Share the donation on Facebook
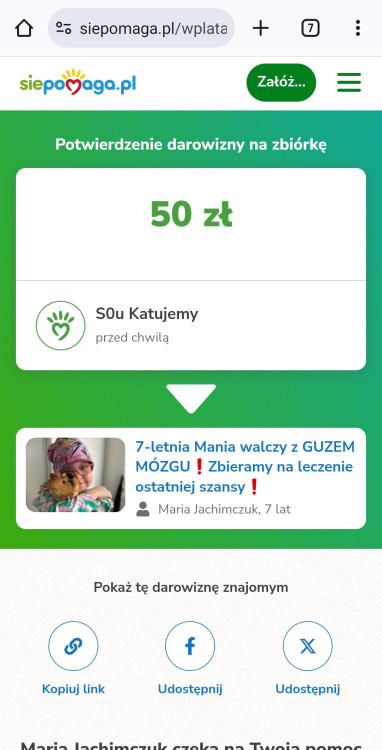Image resolution: width=382 pixels, height=750 pixels. tap(190, 658)
